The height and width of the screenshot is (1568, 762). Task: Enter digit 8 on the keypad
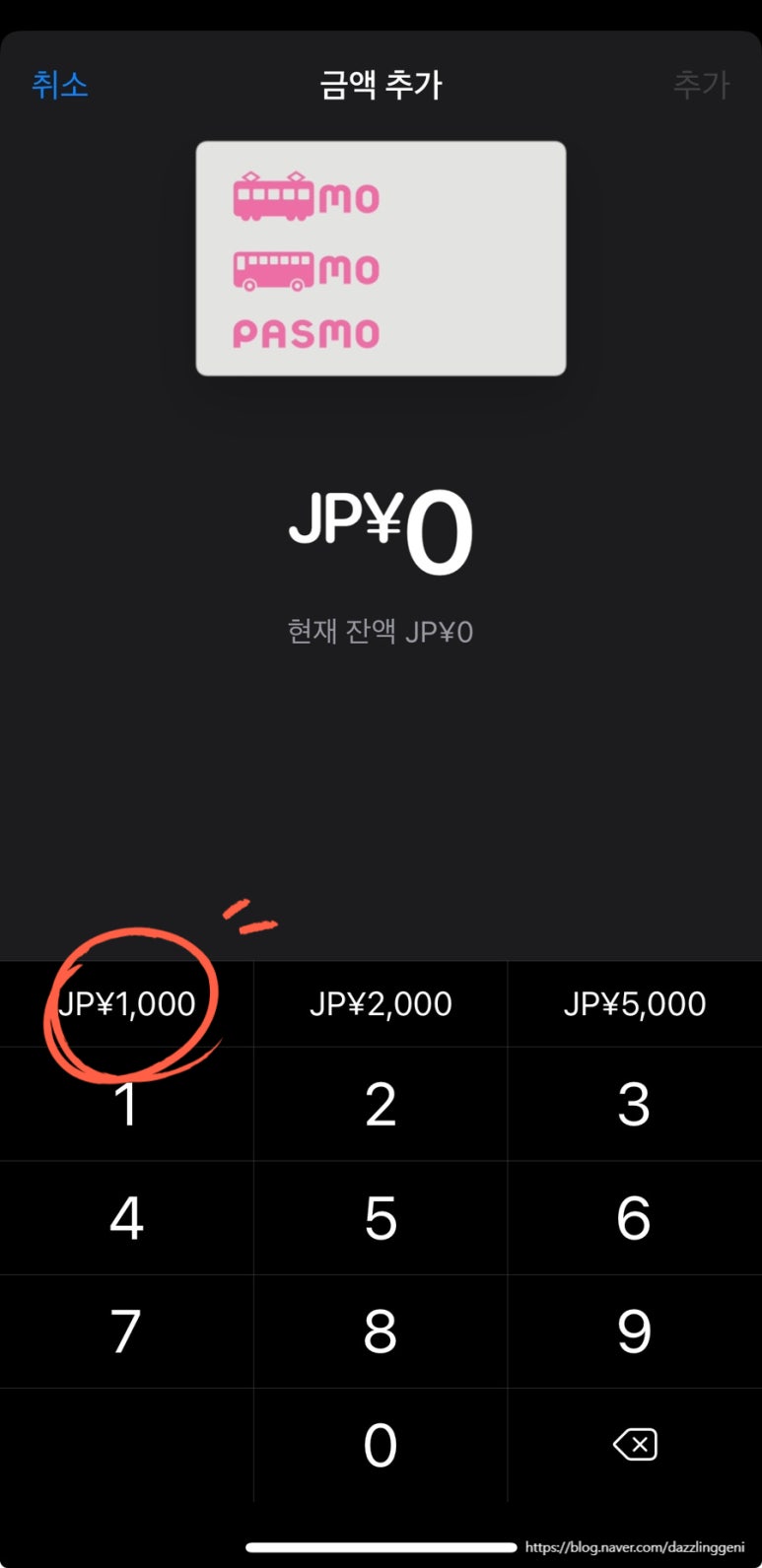381,1331
